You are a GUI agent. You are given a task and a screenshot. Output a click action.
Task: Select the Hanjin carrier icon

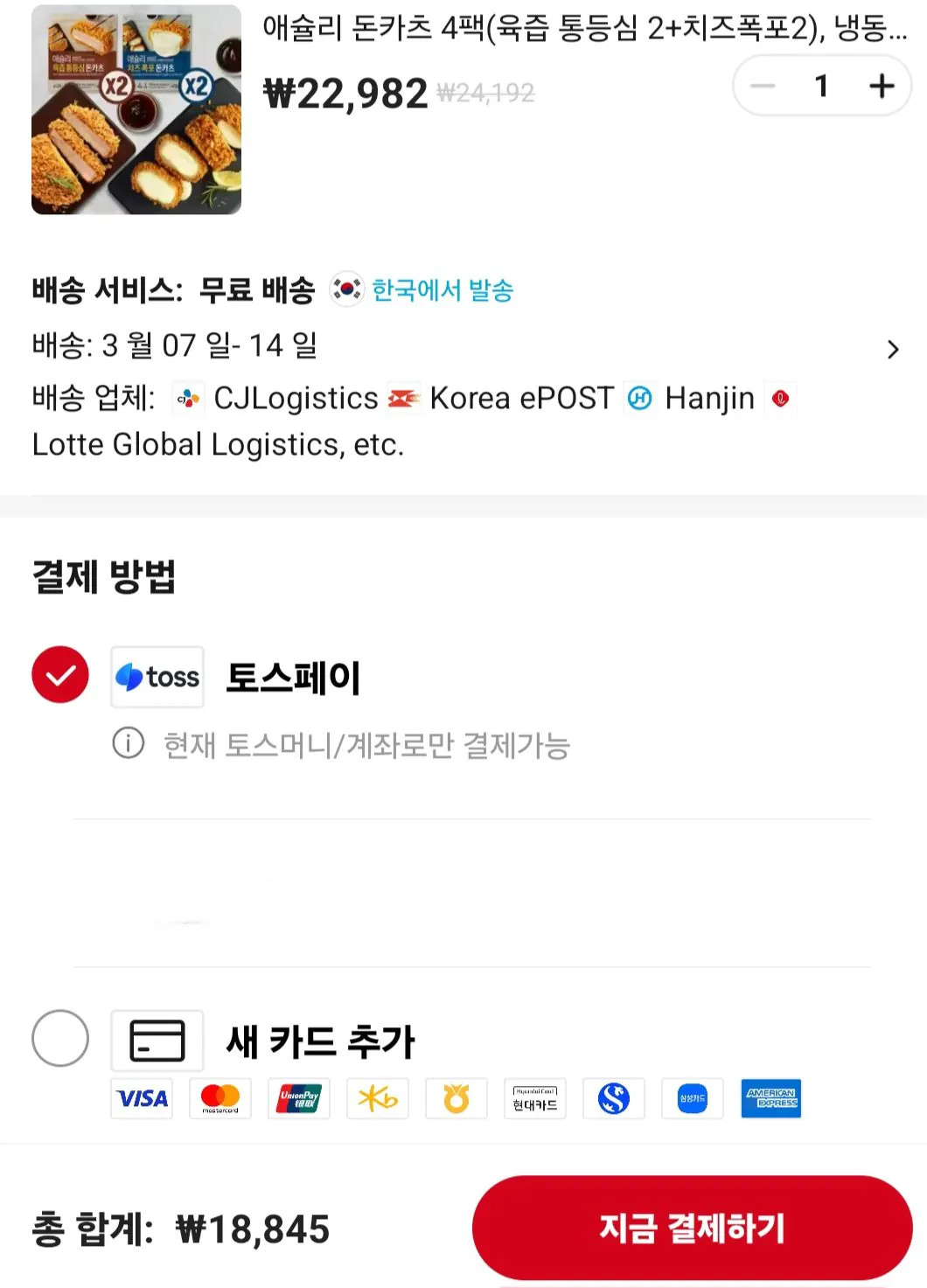pos(640,398)
